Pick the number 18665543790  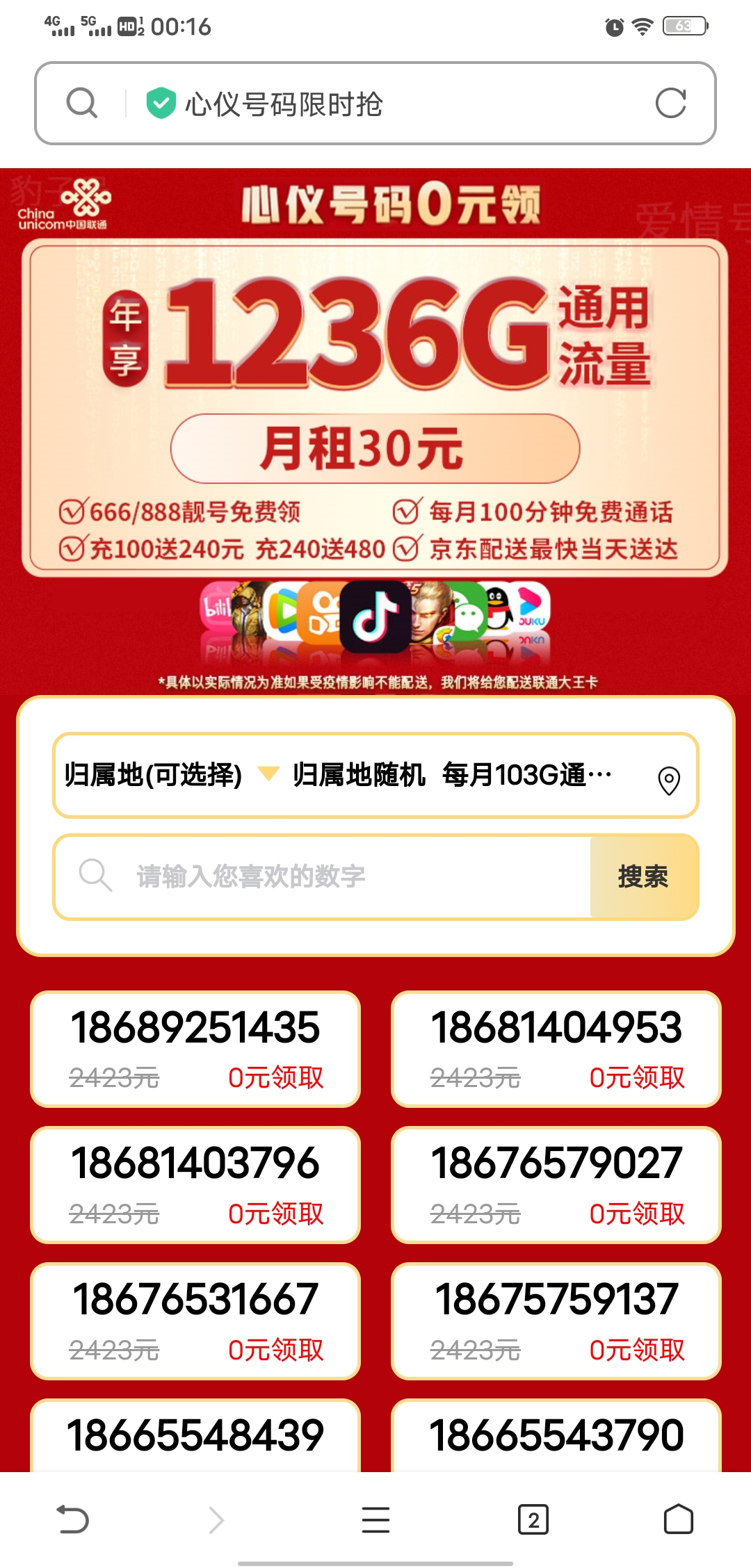(556, 1436)
